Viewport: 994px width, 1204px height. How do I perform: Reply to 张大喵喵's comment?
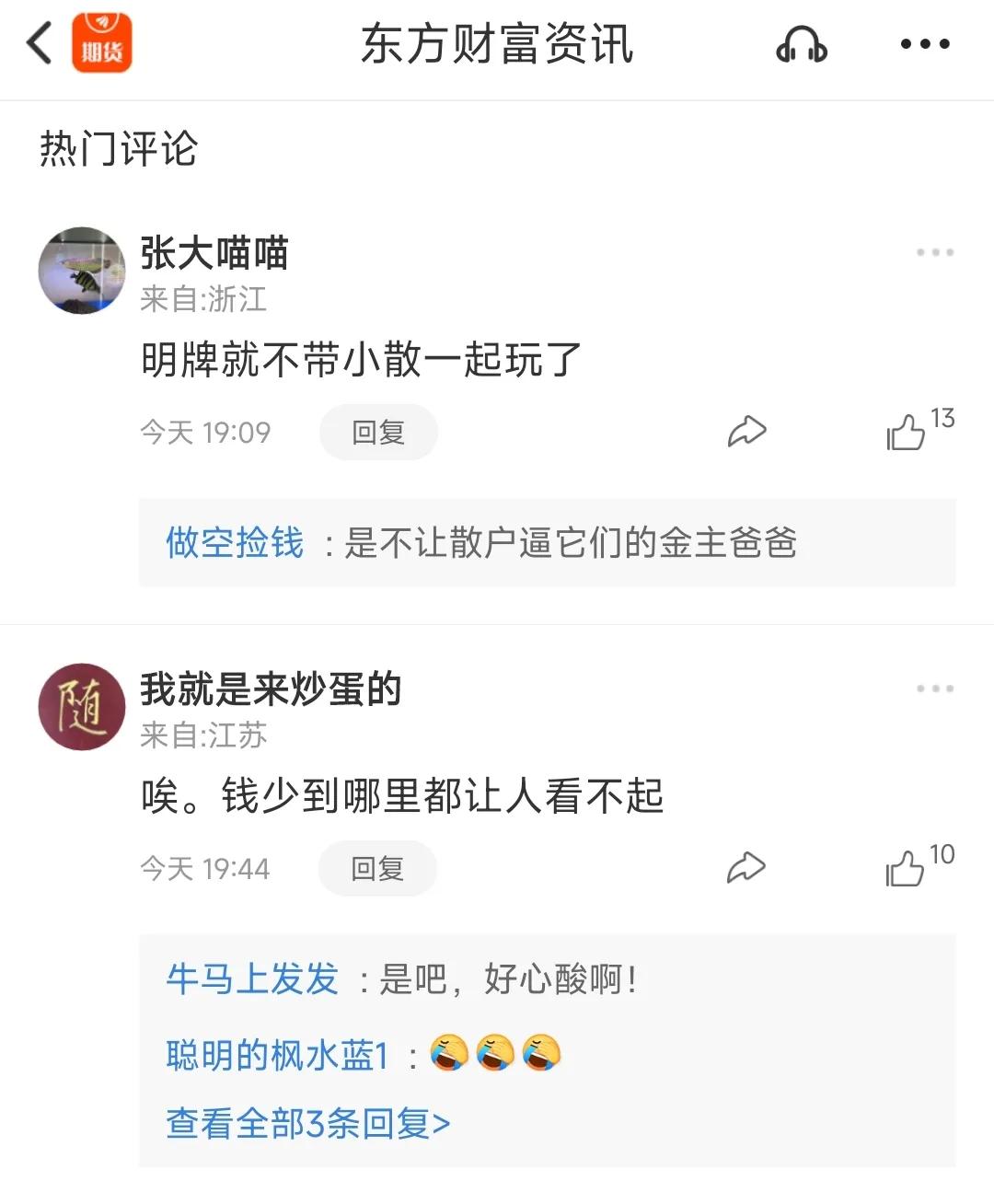(377, 431)
